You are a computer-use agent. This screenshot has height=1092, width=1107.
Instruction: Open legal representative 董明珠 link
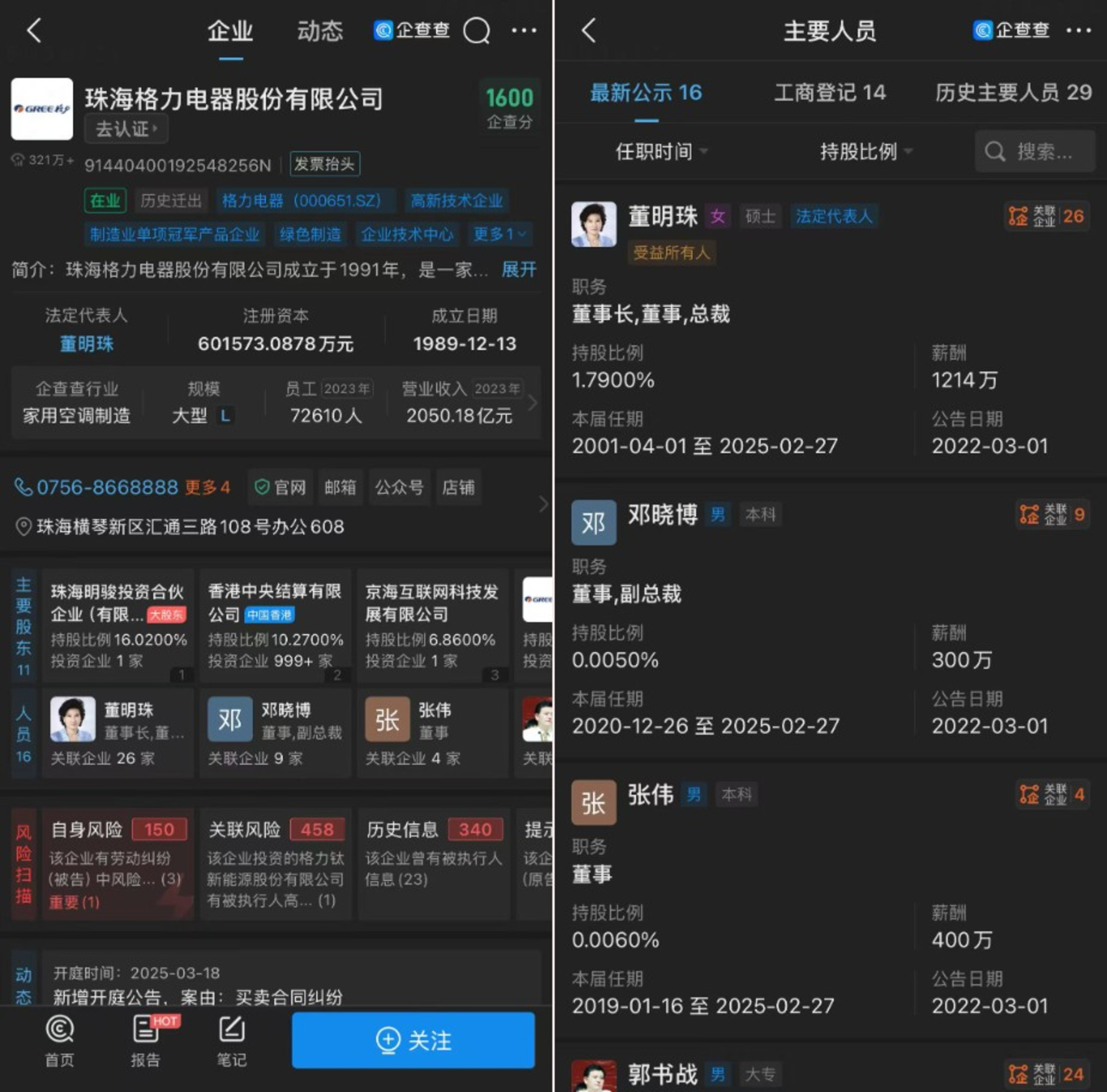[x=86, y=343]
